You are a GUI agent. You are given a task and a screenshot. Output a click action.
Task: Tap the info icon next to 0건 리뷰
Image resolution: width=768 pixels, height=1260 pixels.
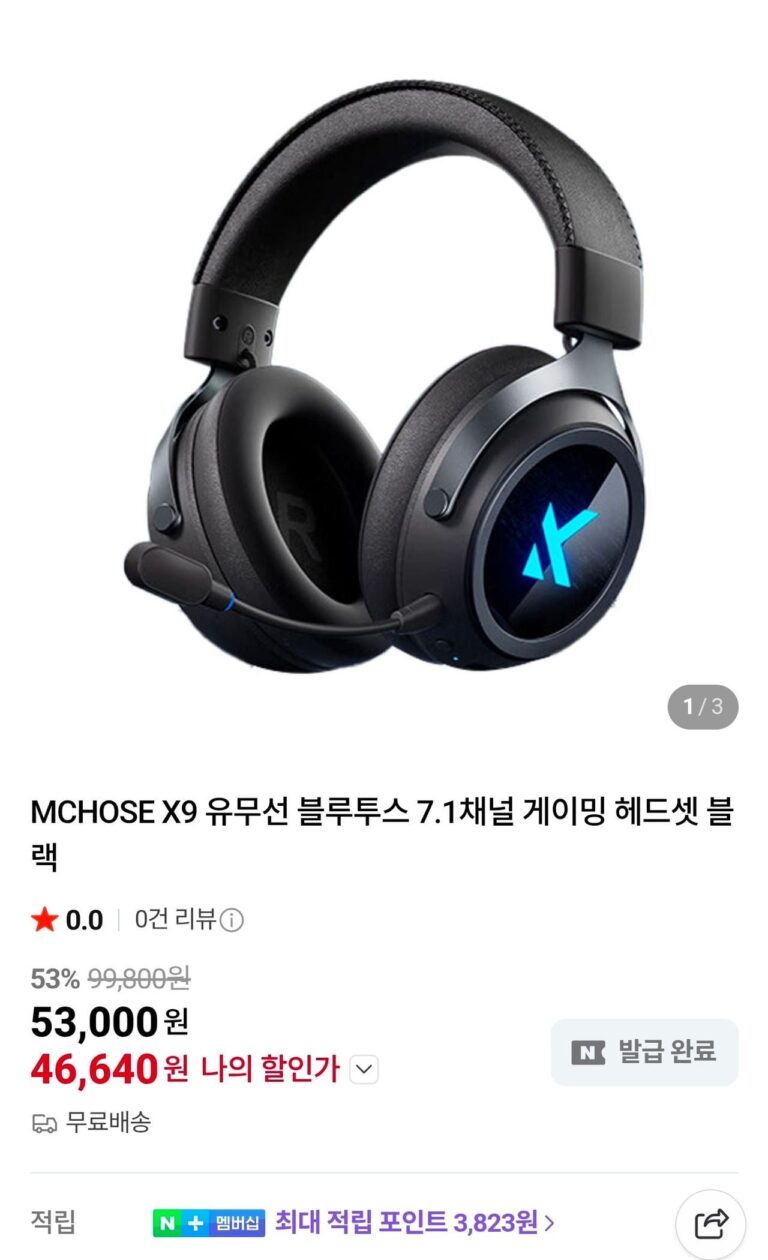[x=232, y=920]
